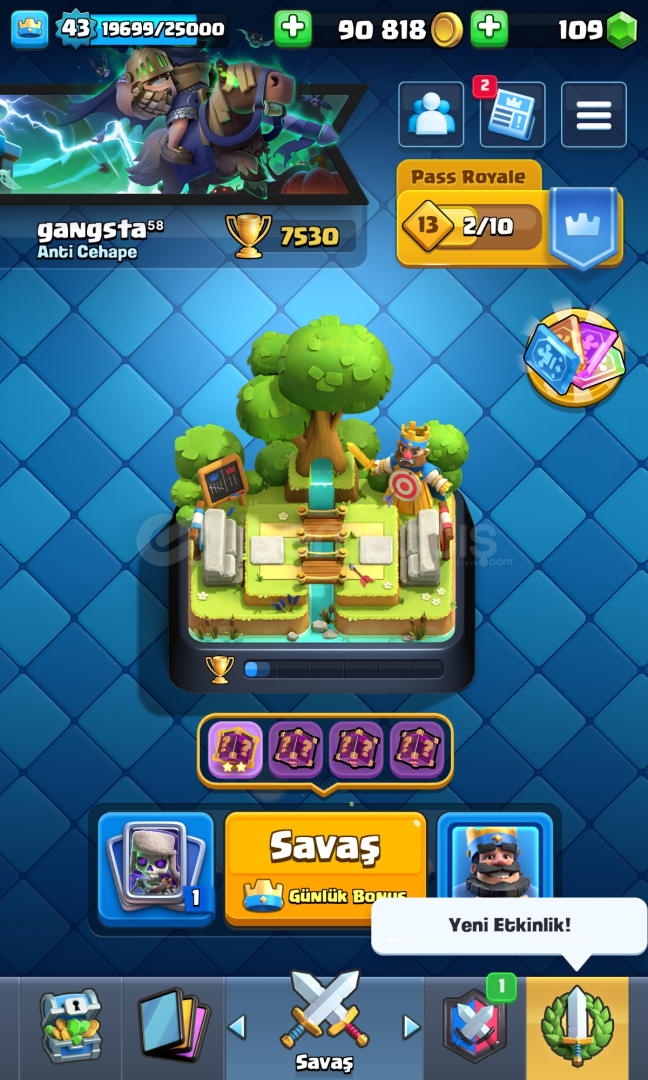Switch to the clan shield tab
Screen dimensions: 648x1080
(x=474, y=1026)
